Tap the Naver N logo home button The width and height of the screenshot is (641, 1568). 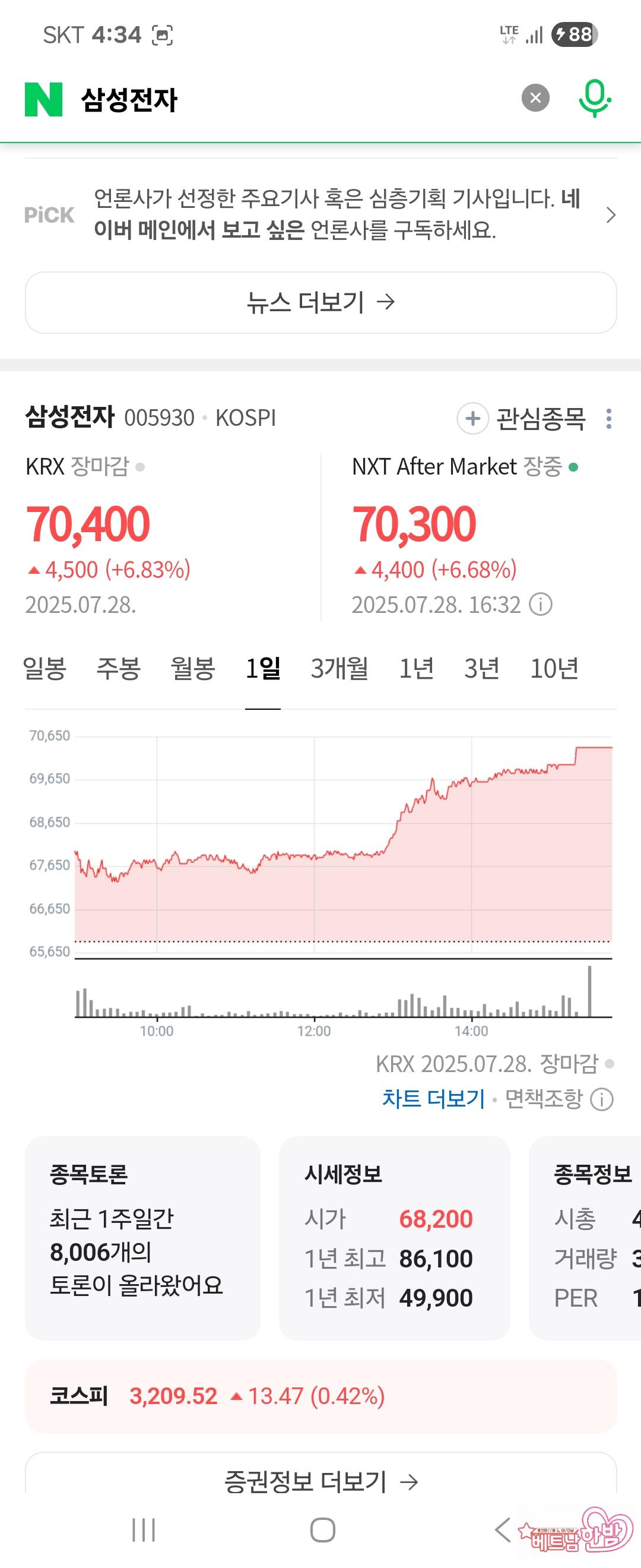[44, 99]
